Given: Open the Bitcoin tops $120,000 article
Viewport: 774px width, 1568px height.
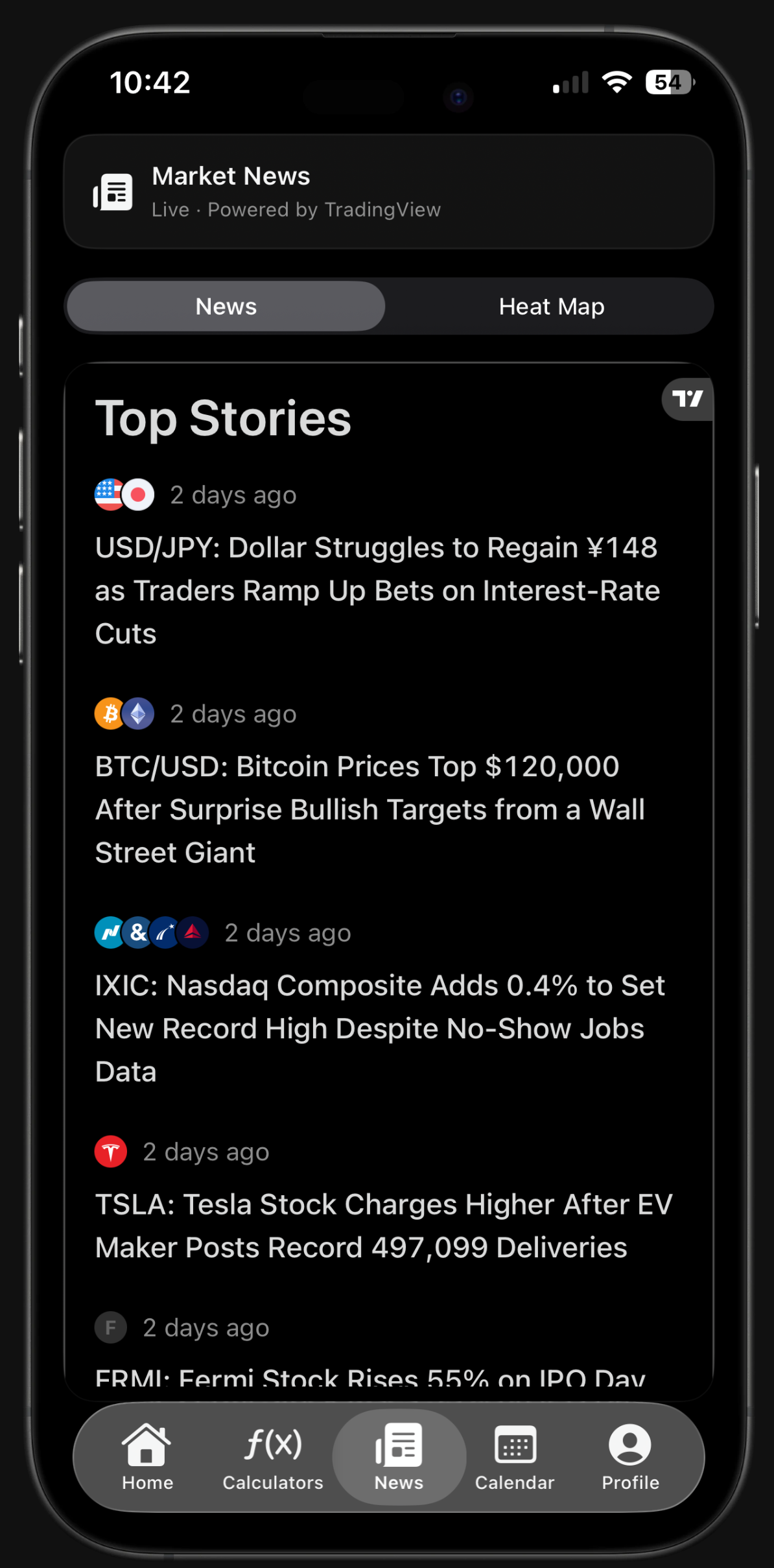Looking at the screenshot, I should pos(369,809).
